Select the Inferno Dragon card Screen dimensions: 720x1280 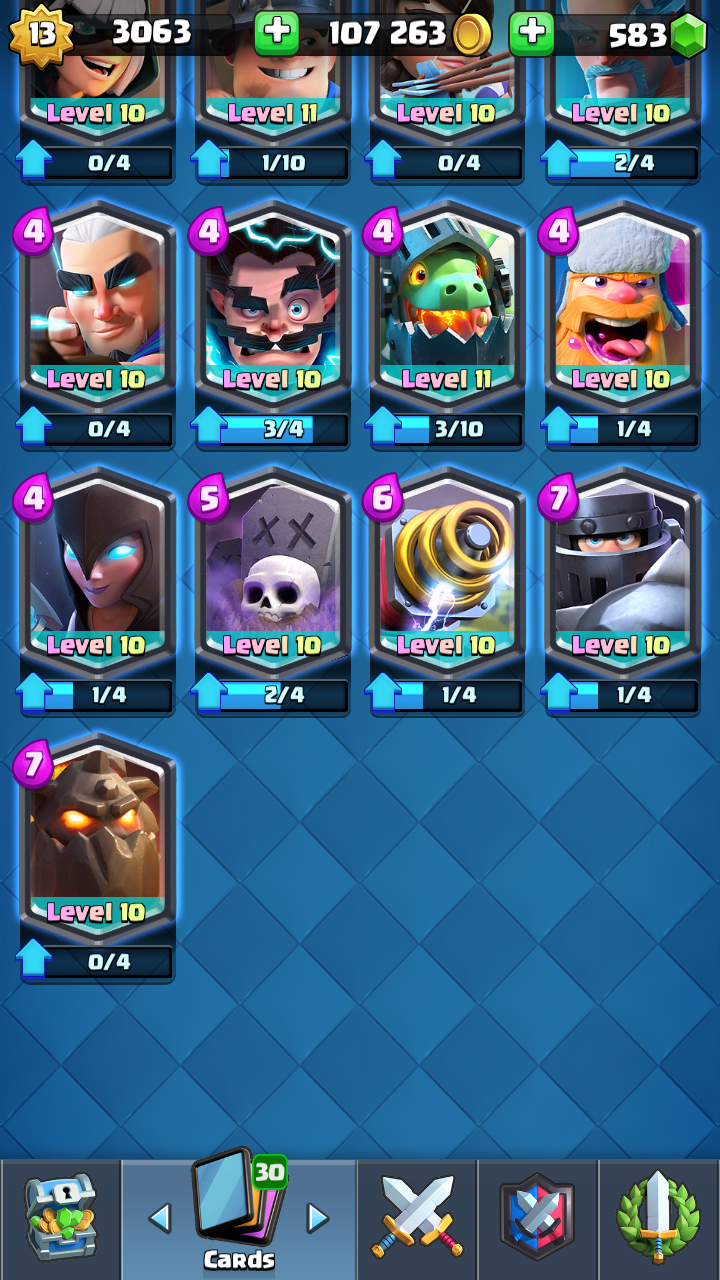(448, 327)
